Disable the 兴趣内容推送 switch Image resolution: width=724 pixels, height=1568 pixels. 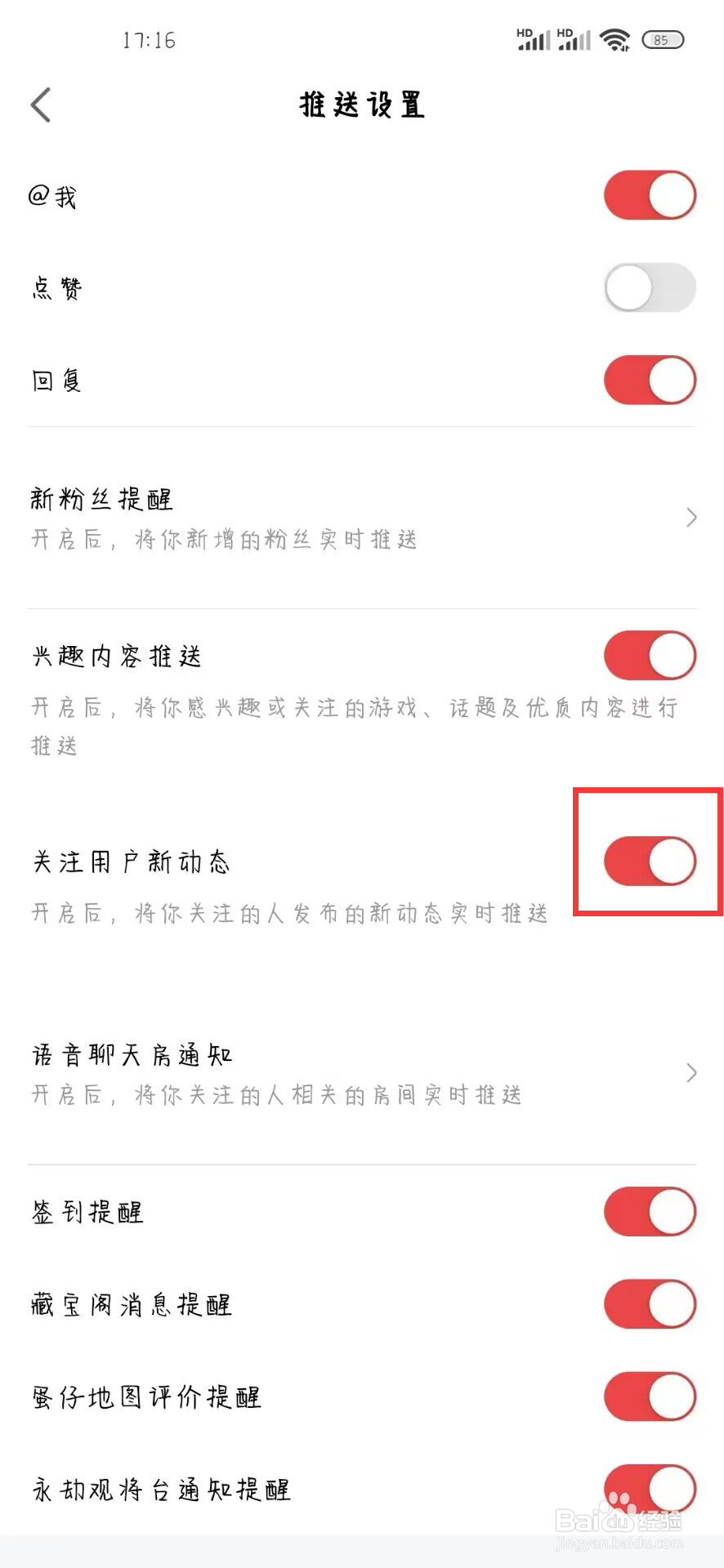pos(648,655)
